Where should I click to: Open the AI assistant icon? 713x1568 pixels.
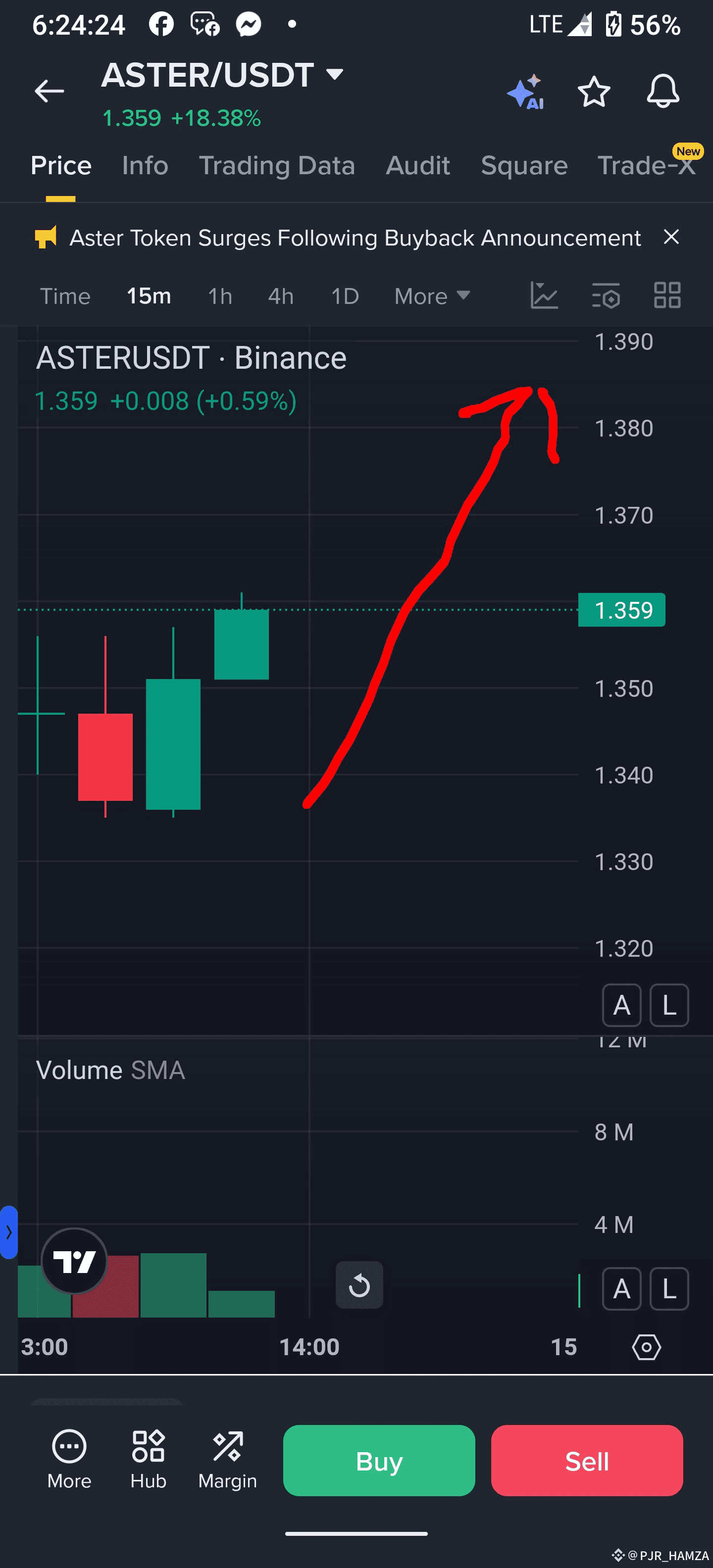click(526, 93)
